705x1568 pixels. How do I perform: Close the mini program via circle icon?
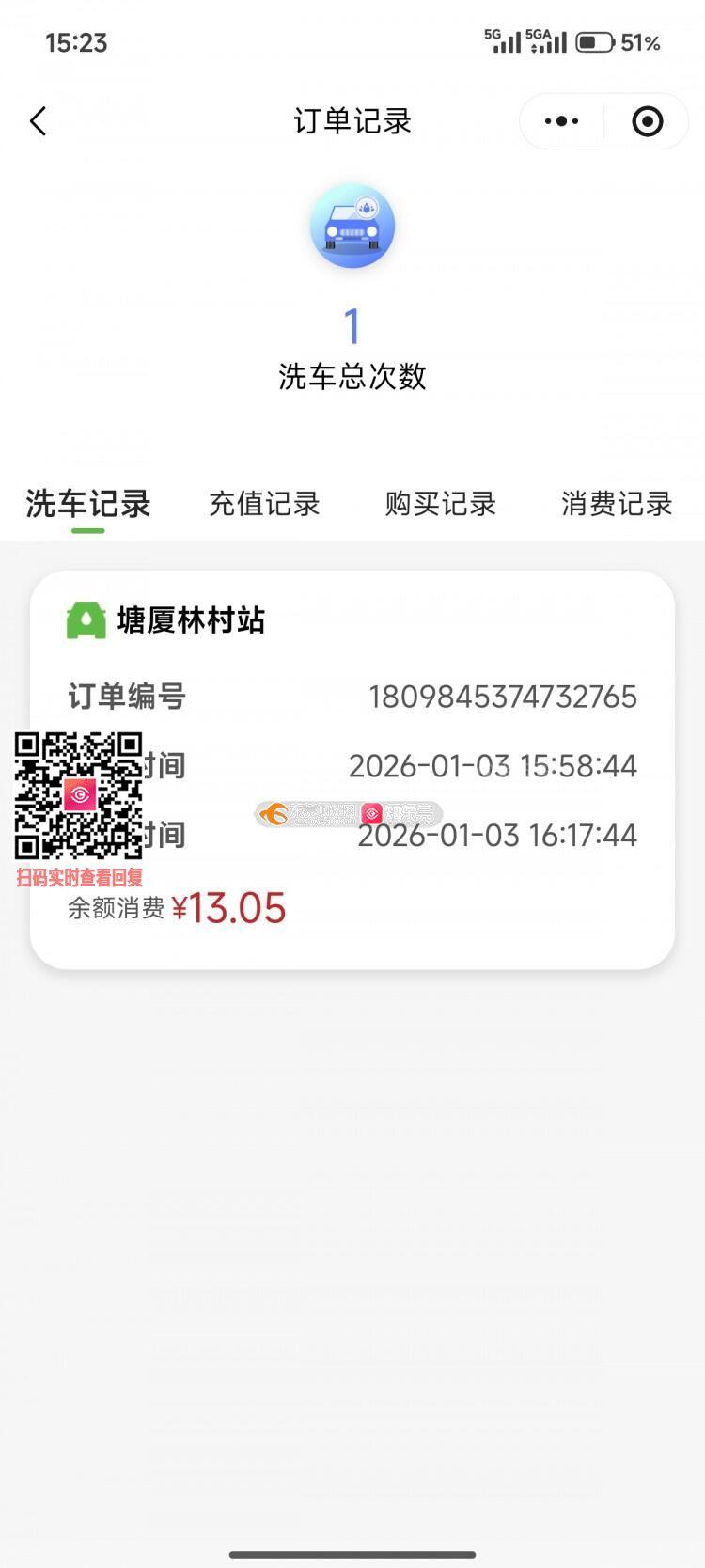(x=647, y=121)
